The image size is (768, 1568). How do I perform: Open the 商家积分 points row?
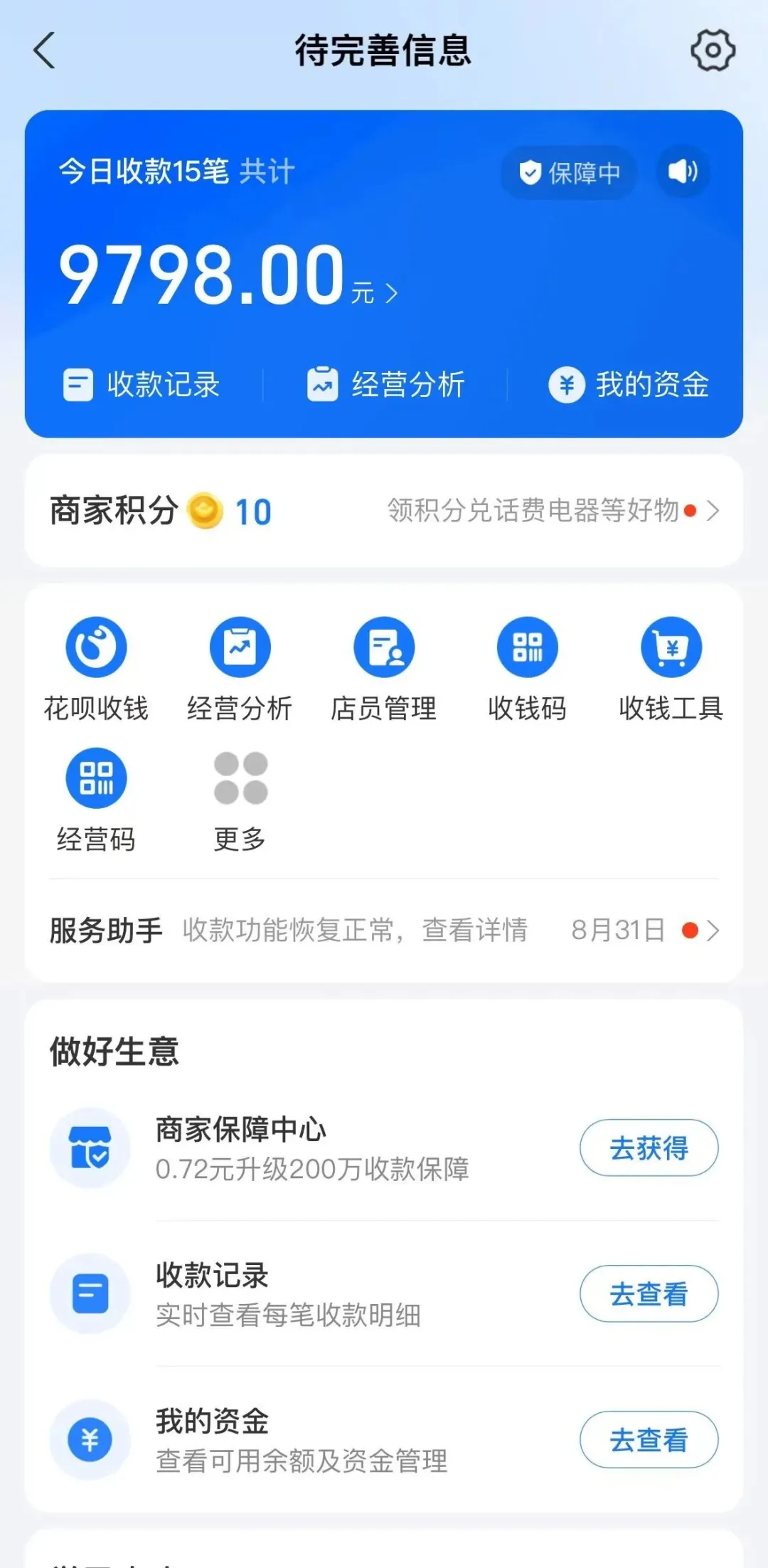click(x=384, y=511)
